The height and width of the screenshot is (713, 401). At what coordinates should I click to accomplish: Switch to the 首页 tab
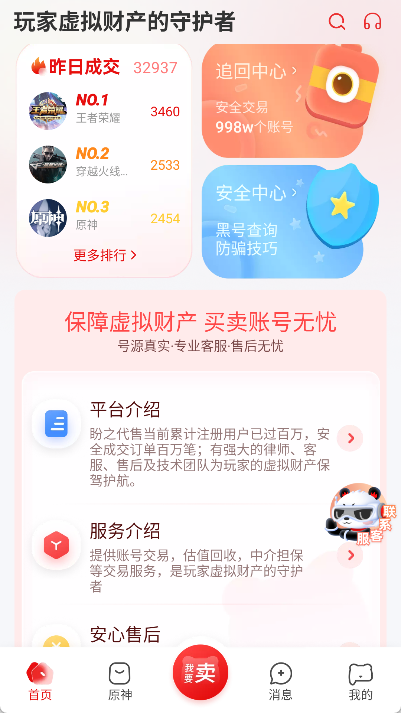tap(40, 681)
